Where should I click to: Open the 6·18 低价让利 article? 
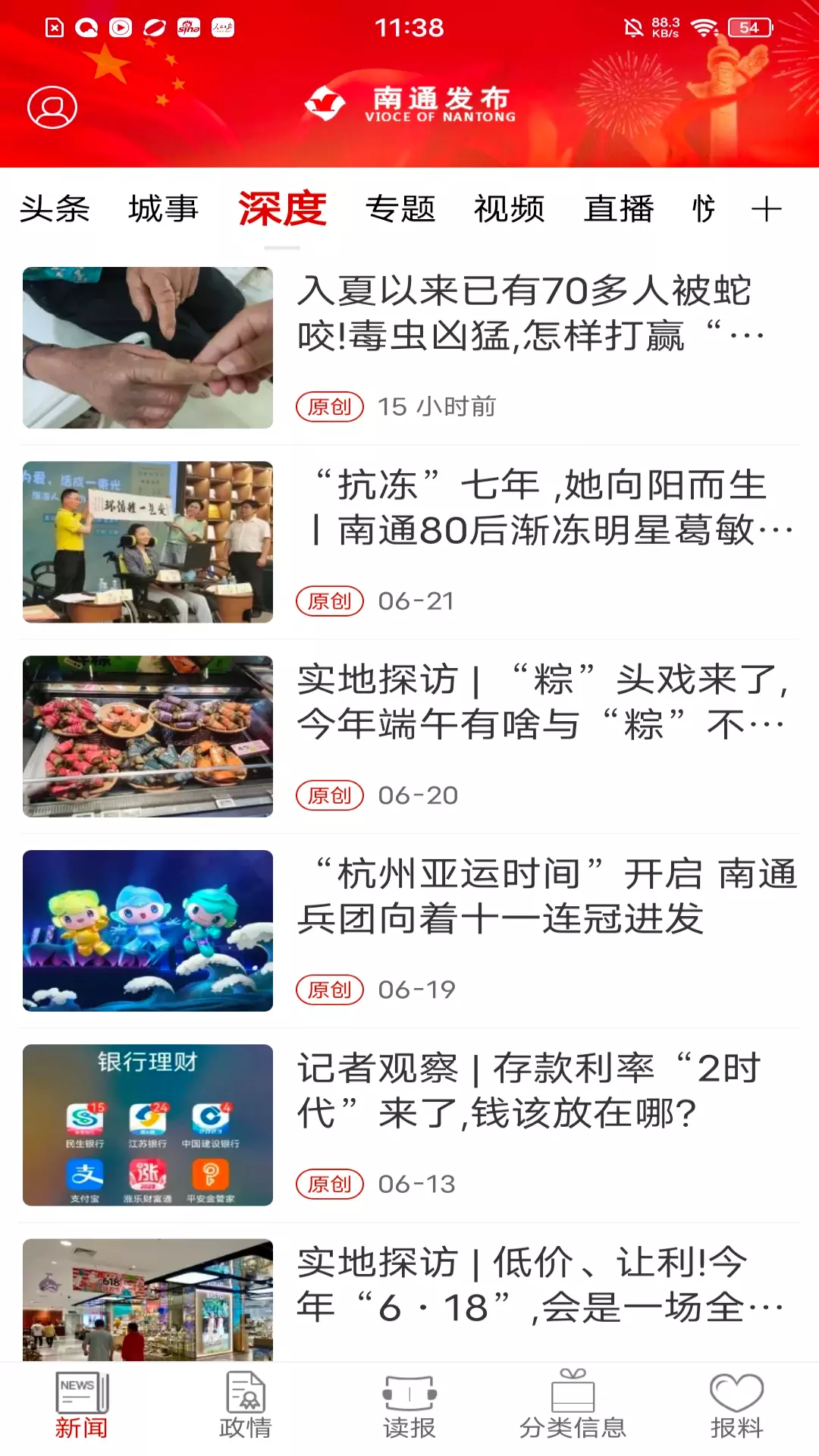409,1293
